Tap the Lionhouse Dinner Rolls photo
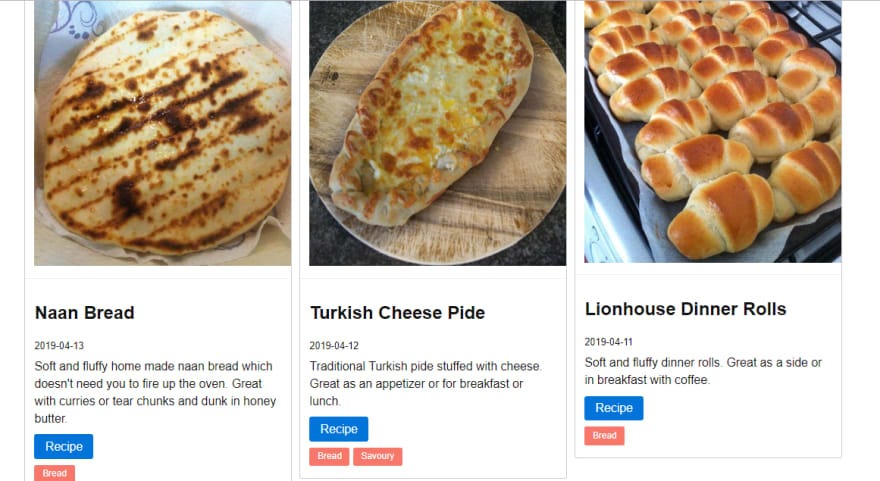 (x=712, y=130)
